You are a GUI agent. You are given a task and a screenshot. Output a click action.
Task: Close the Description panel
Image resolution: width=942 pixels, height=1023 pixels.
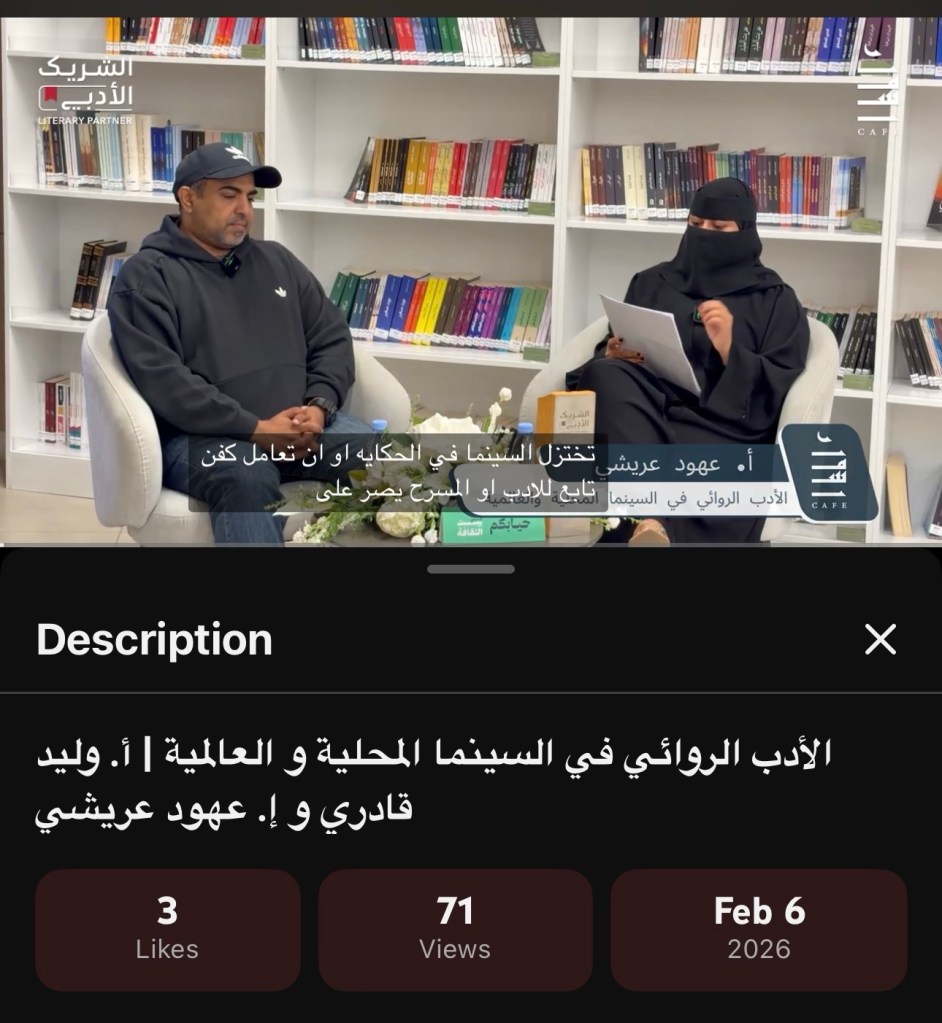click(880, 639)
